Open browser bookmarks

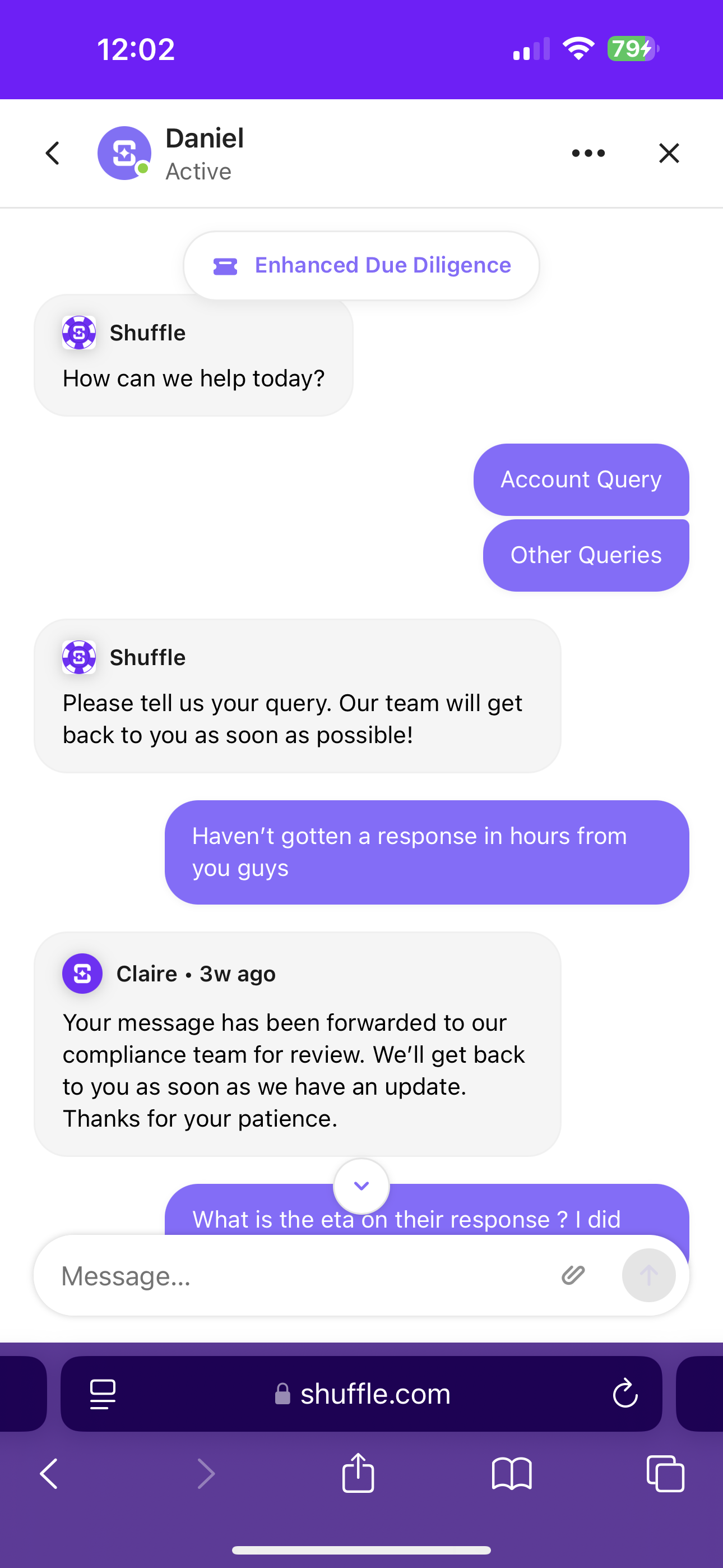(511, 1474)
